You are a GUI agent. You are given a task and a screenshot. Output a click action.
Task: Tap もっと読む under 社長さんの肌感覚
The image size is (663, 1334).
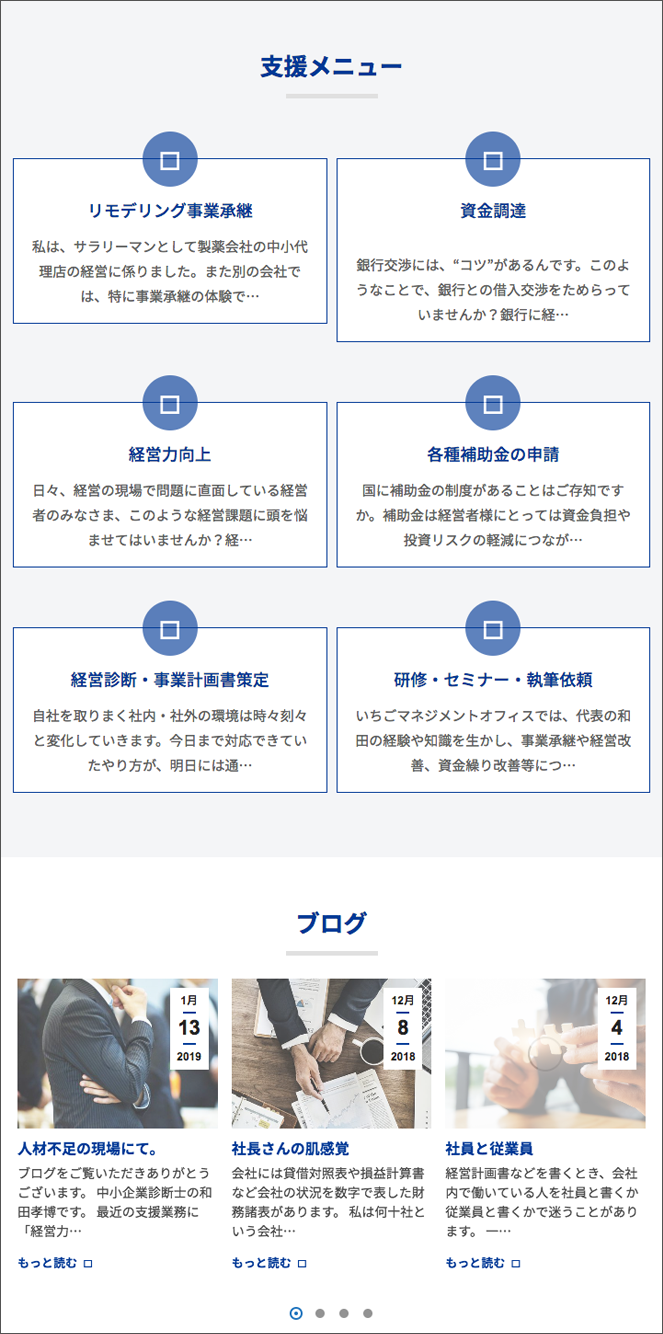[x=269, y=1263]
